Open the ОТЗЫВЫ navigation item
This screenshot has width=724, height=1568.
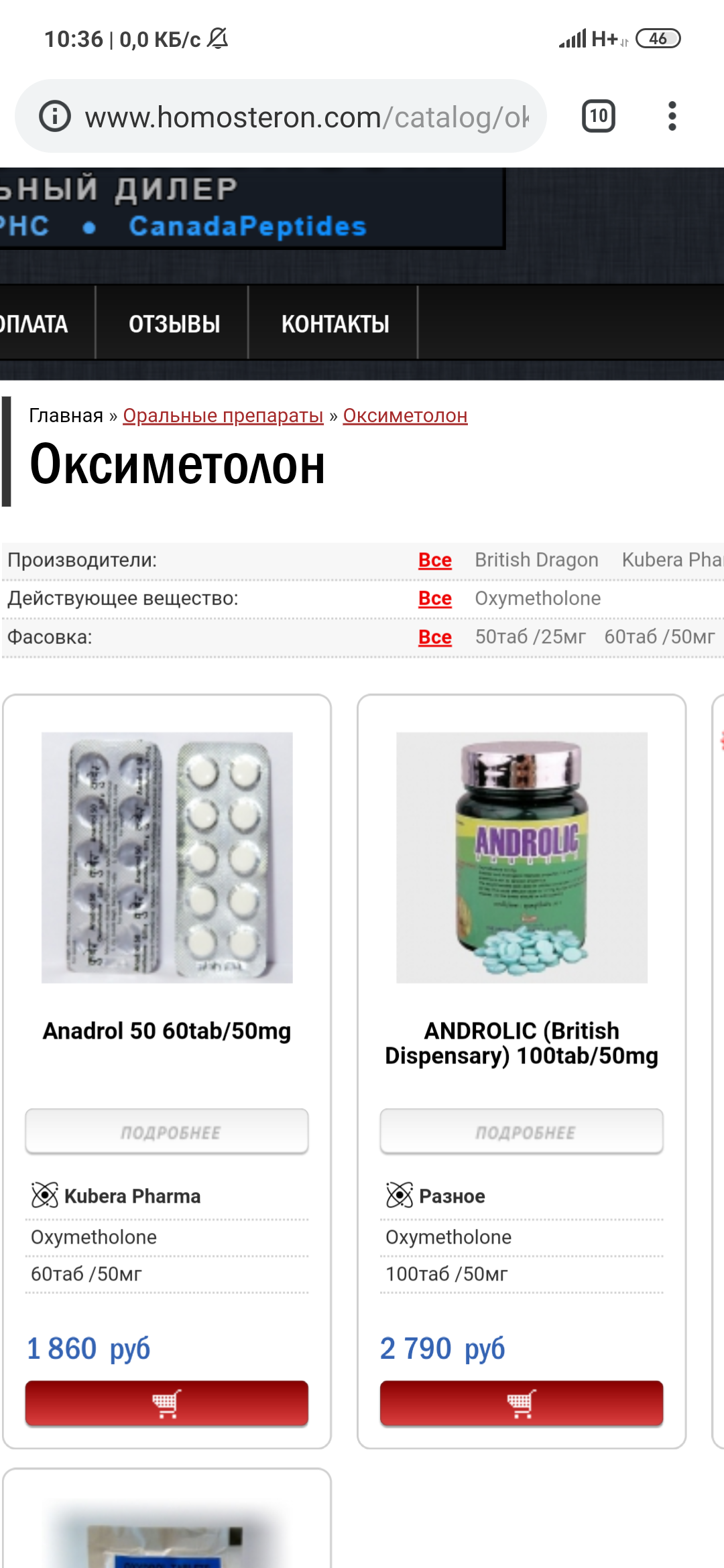174,324
